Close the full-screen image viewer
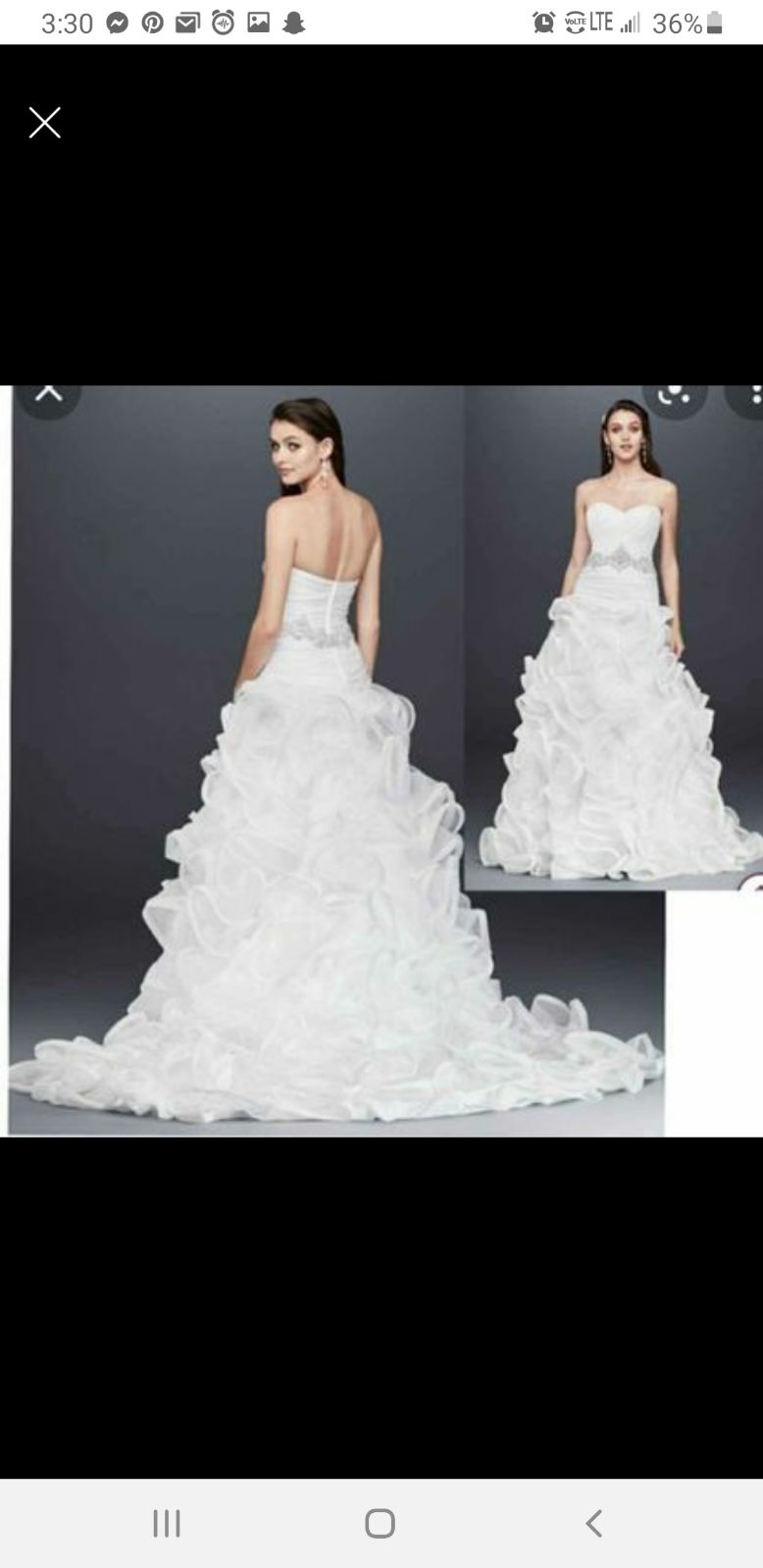 coord(45,123)
